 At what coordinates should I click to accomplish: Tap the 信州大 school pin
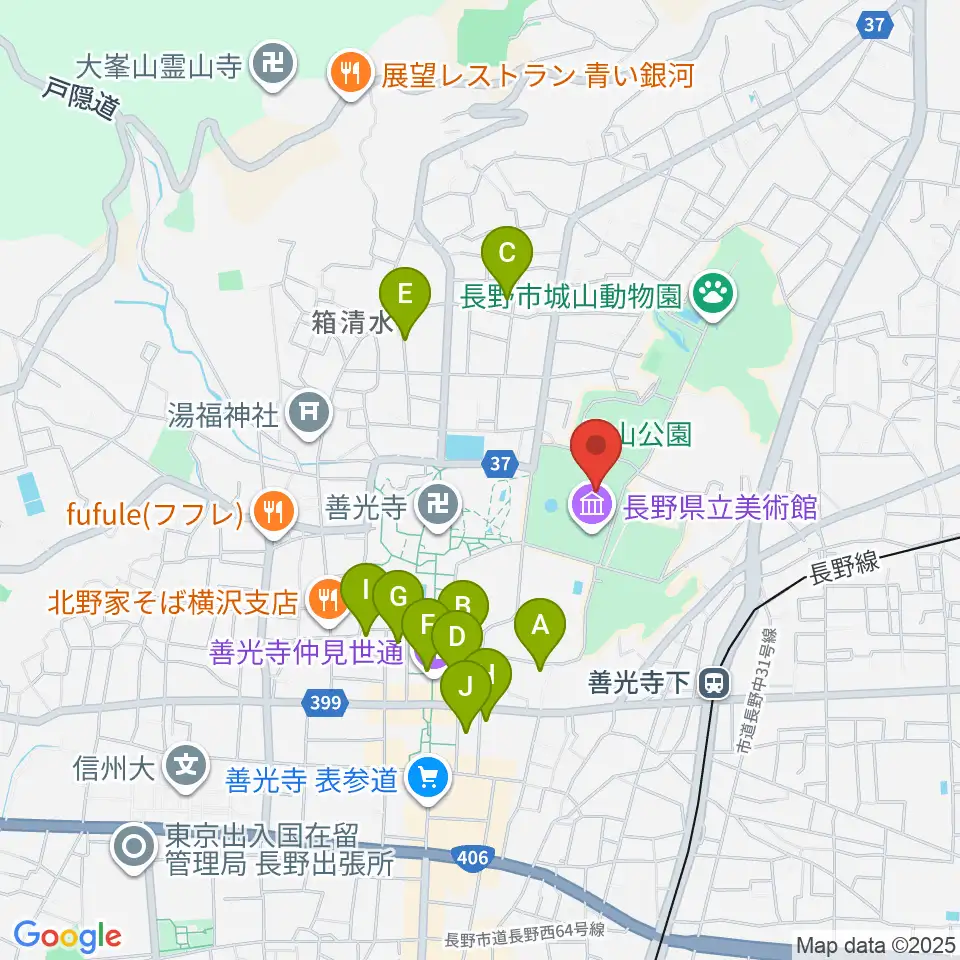coord(187,766)
